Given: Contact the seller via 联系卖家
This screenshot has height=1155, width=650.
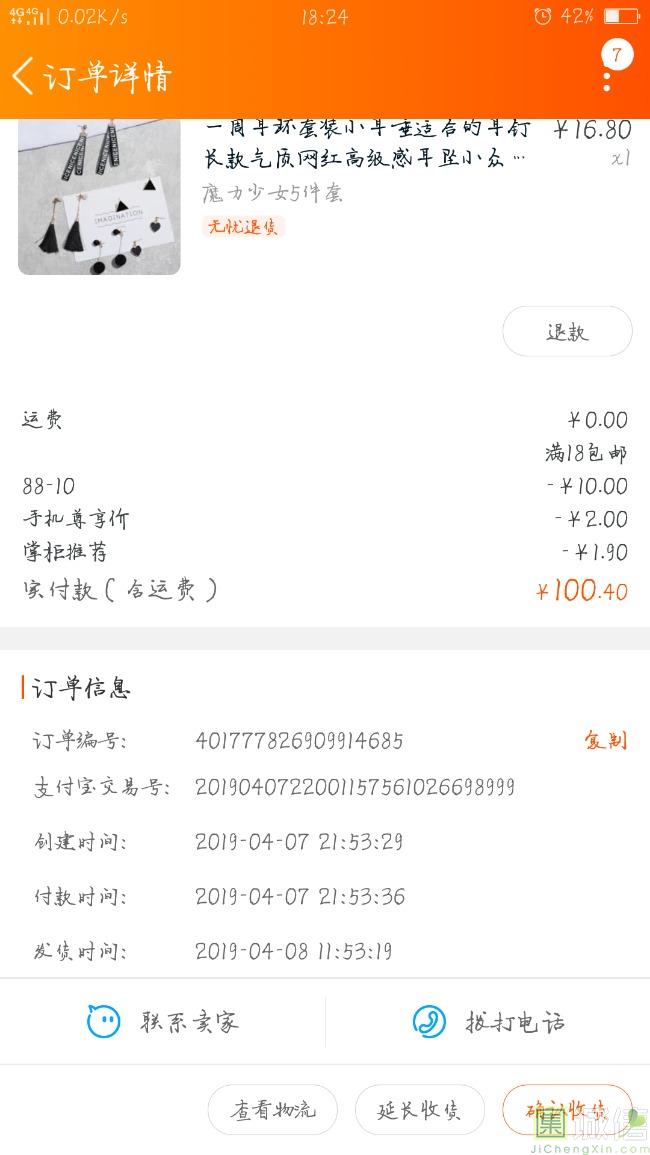Looking at the screenshot, I should (x=163, y=1022).
